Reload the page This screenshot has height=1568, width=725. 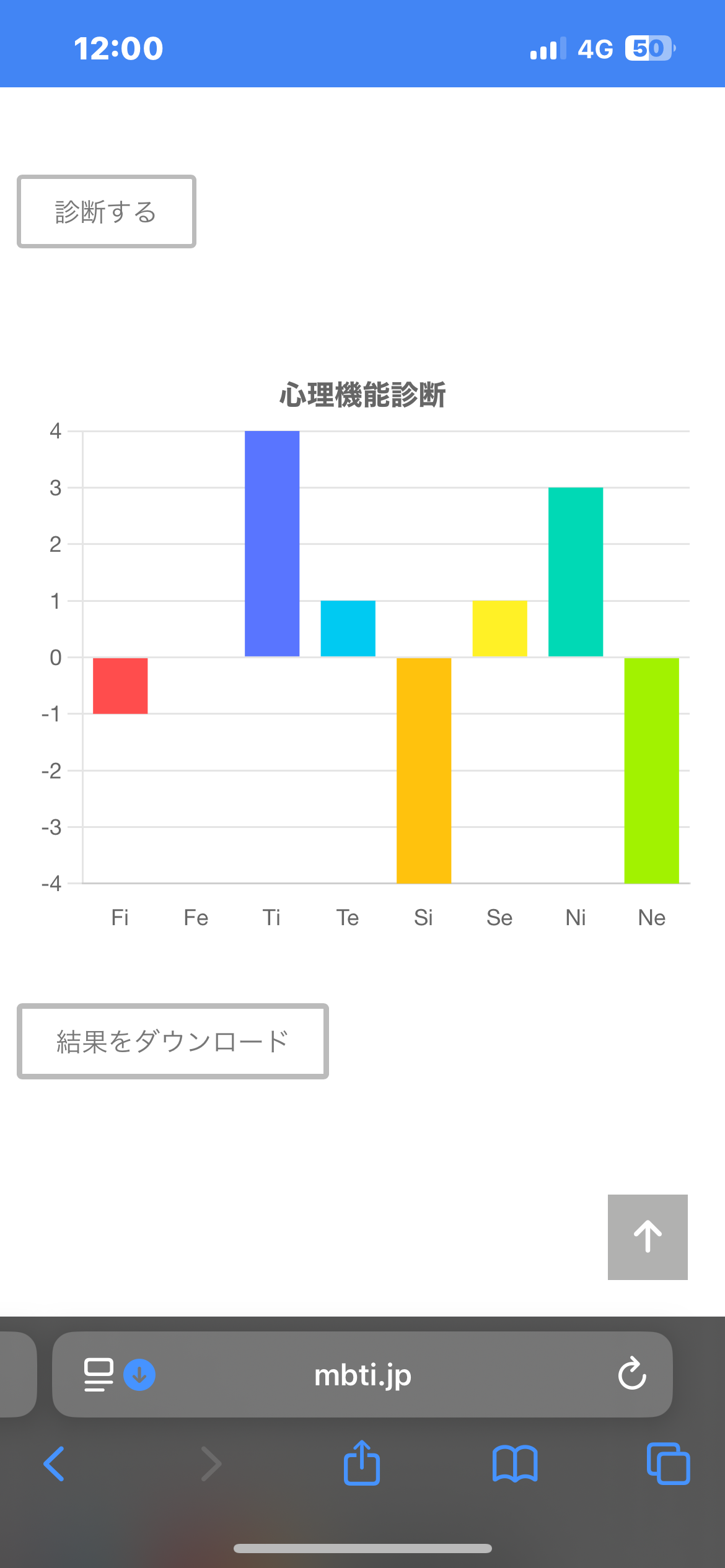632,1374
